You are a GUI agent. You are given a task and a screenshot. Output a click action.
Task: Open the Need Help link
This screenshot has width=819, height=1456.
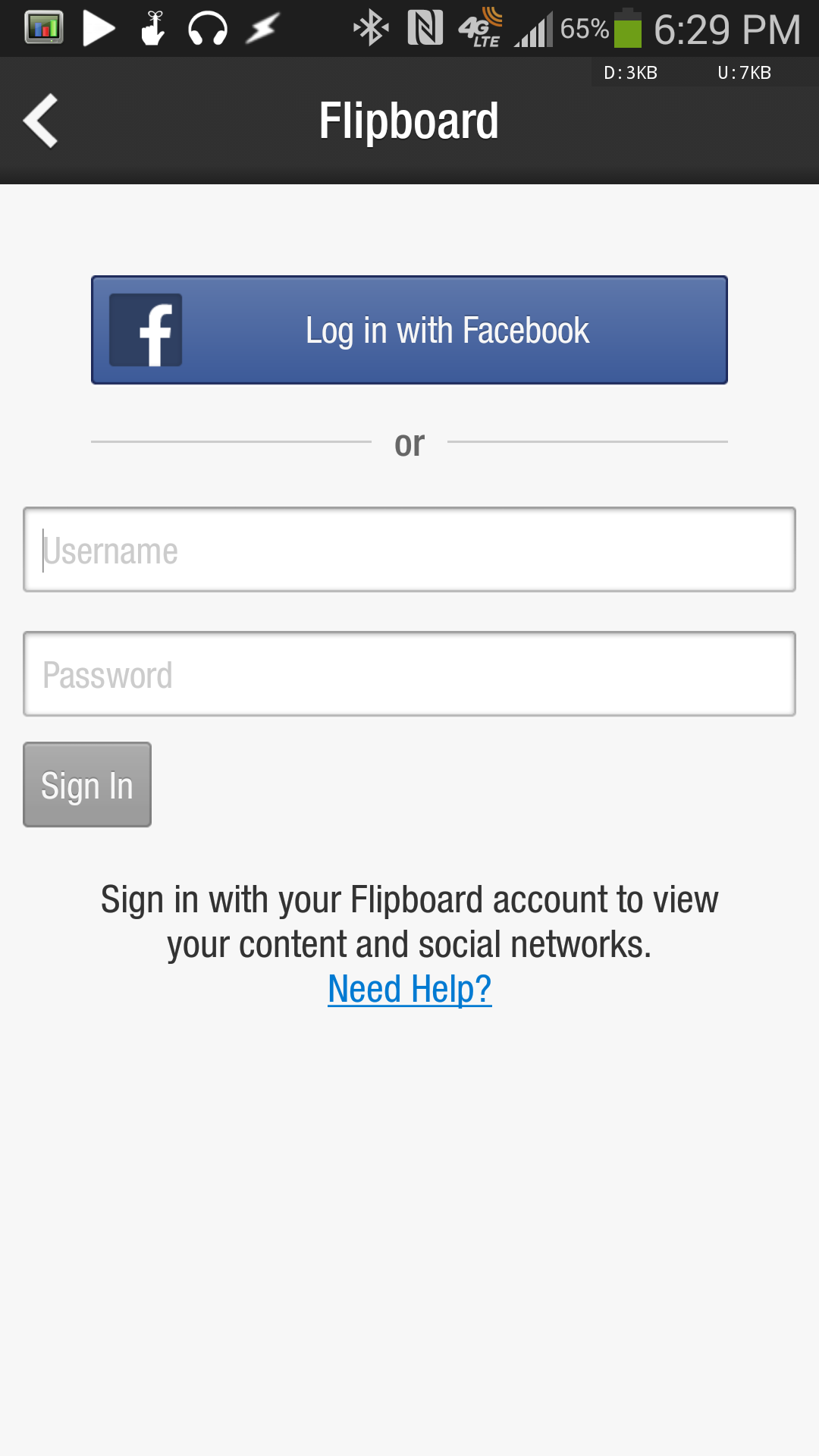[409, 987]
